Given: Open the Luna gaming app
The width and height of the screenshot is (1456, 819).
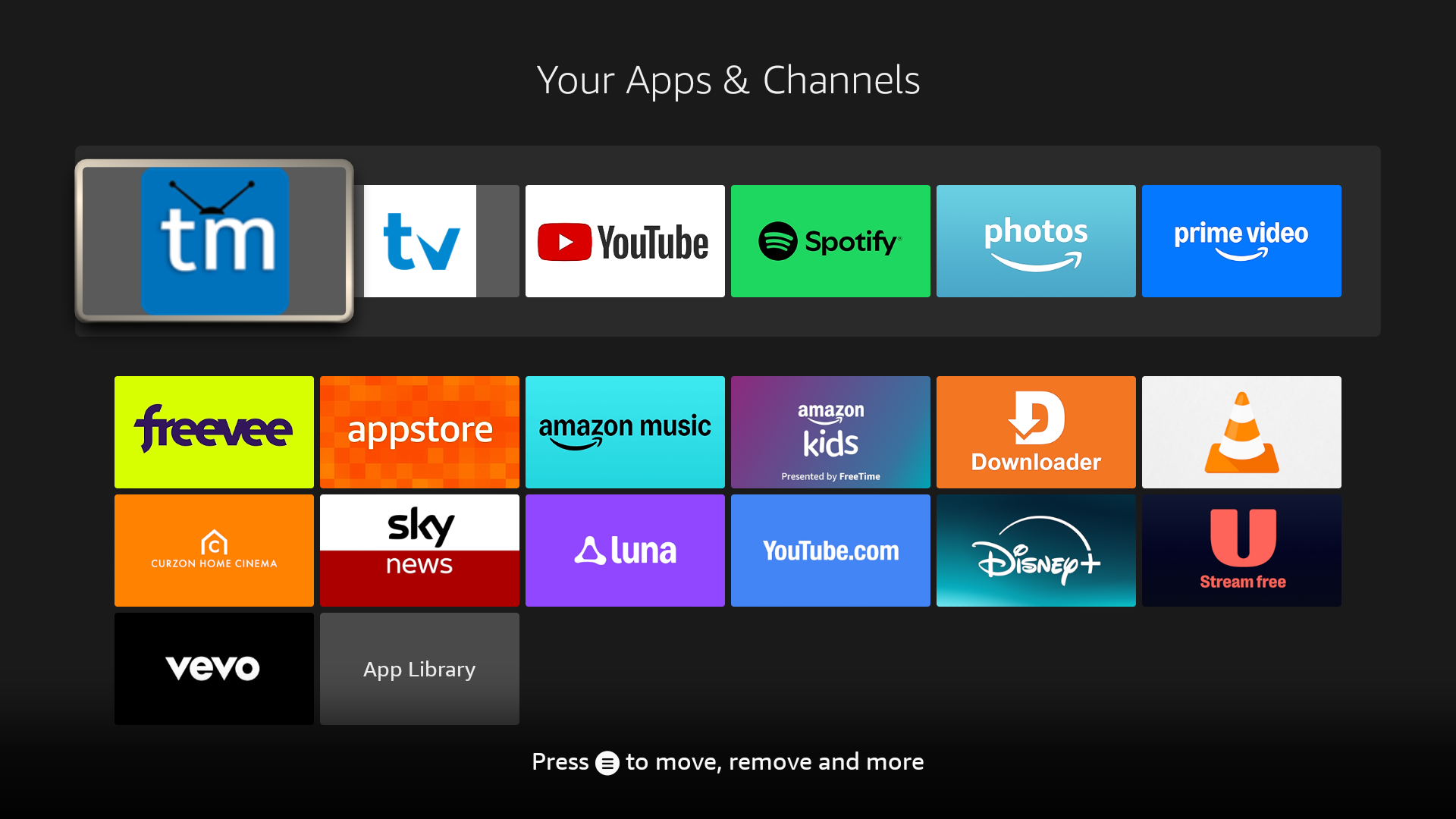Looking at the screenshot, I should point(625,551).
